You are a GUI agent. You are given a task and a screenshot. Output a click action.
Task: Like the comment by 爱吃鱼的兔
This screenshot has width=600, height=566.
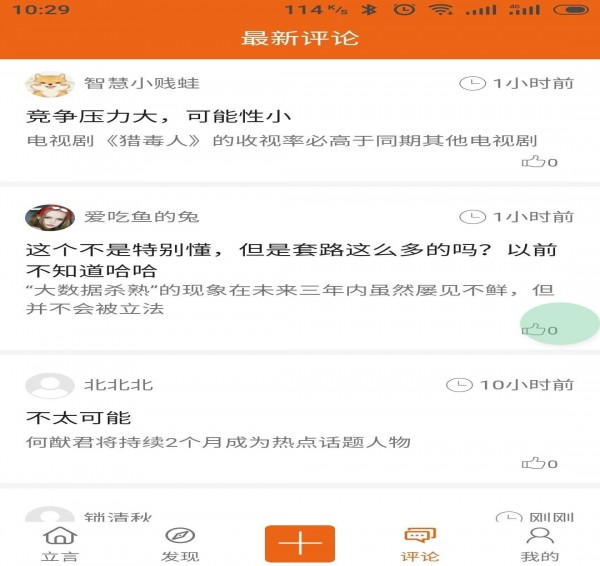click(x=538, y=329)
